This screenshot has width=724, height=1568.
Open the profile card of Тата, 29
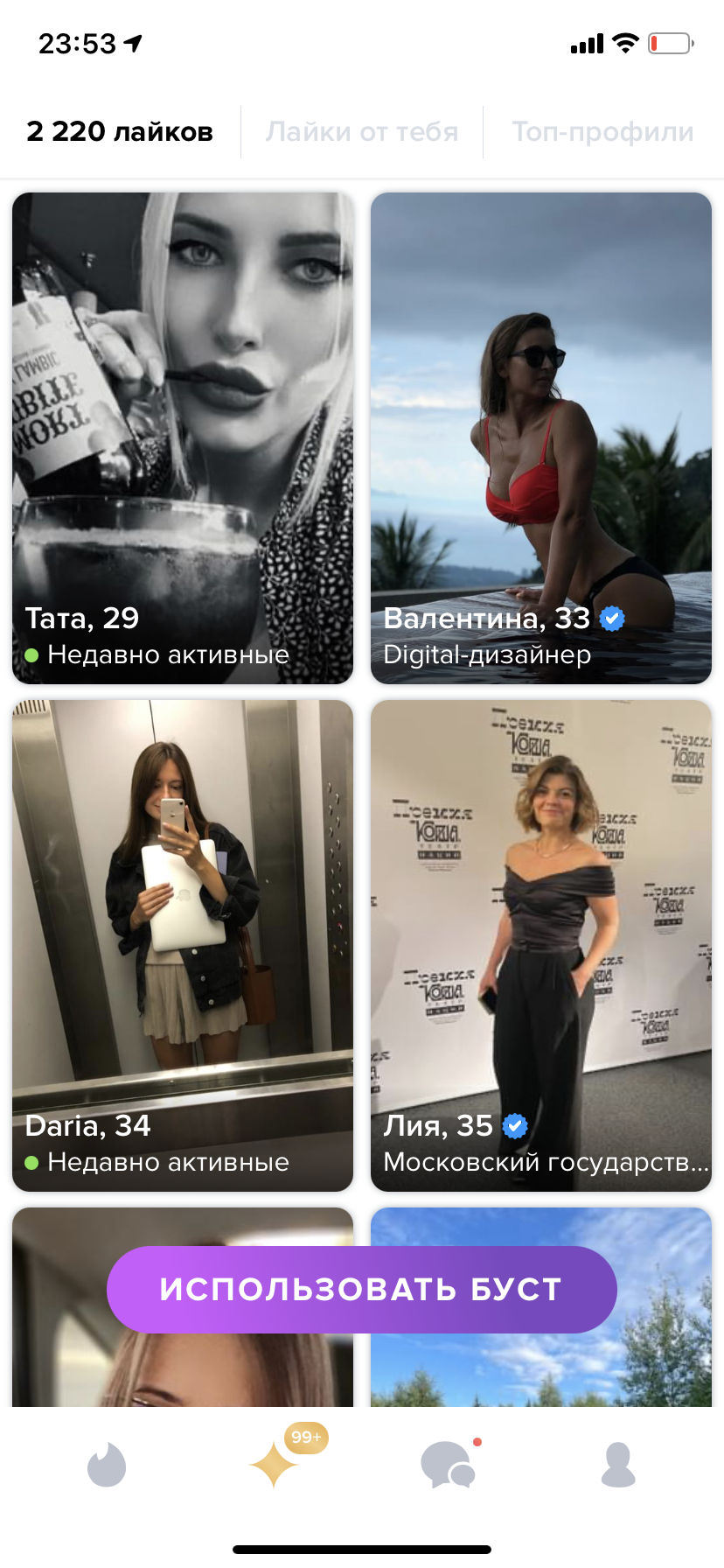[183, 437]
